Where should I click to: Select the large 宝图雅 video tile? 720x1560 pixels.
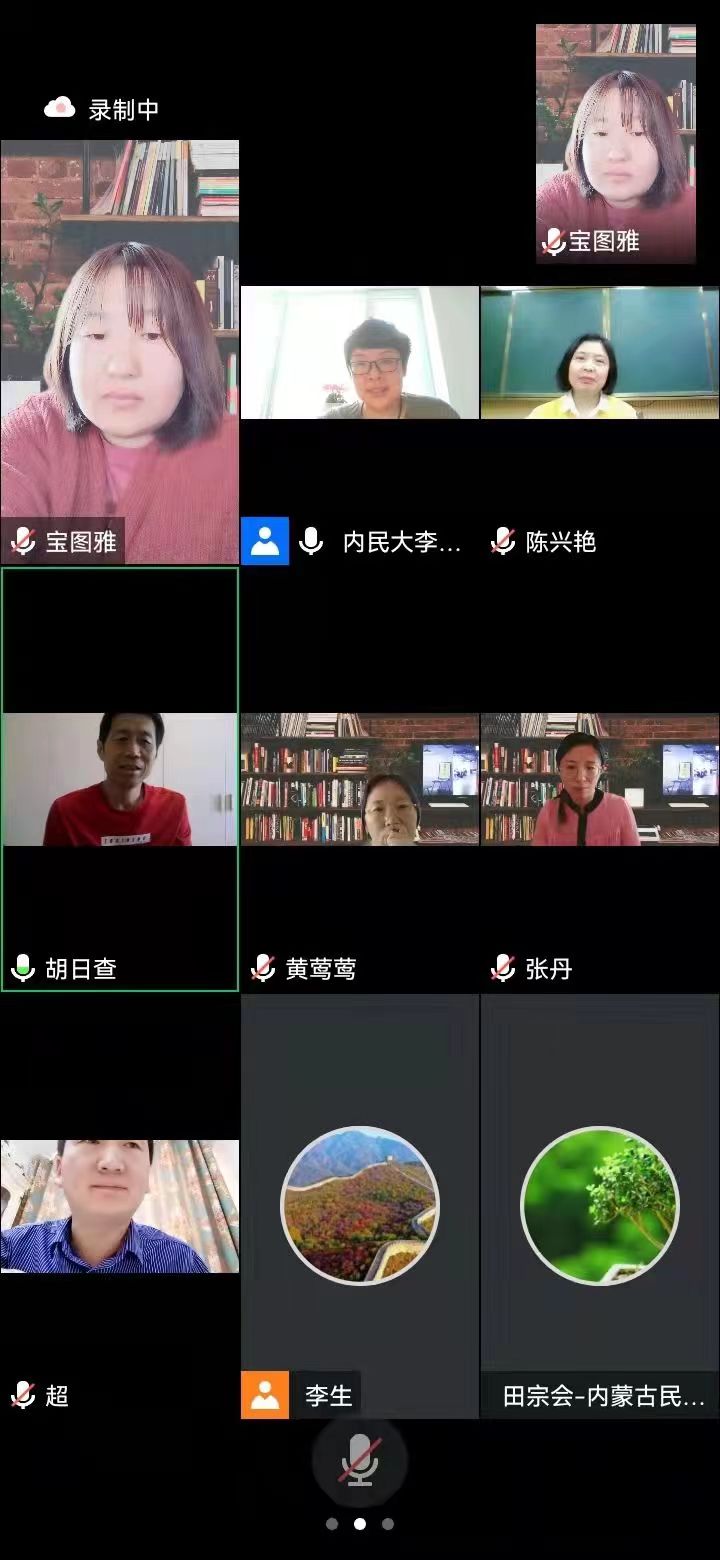120,352
